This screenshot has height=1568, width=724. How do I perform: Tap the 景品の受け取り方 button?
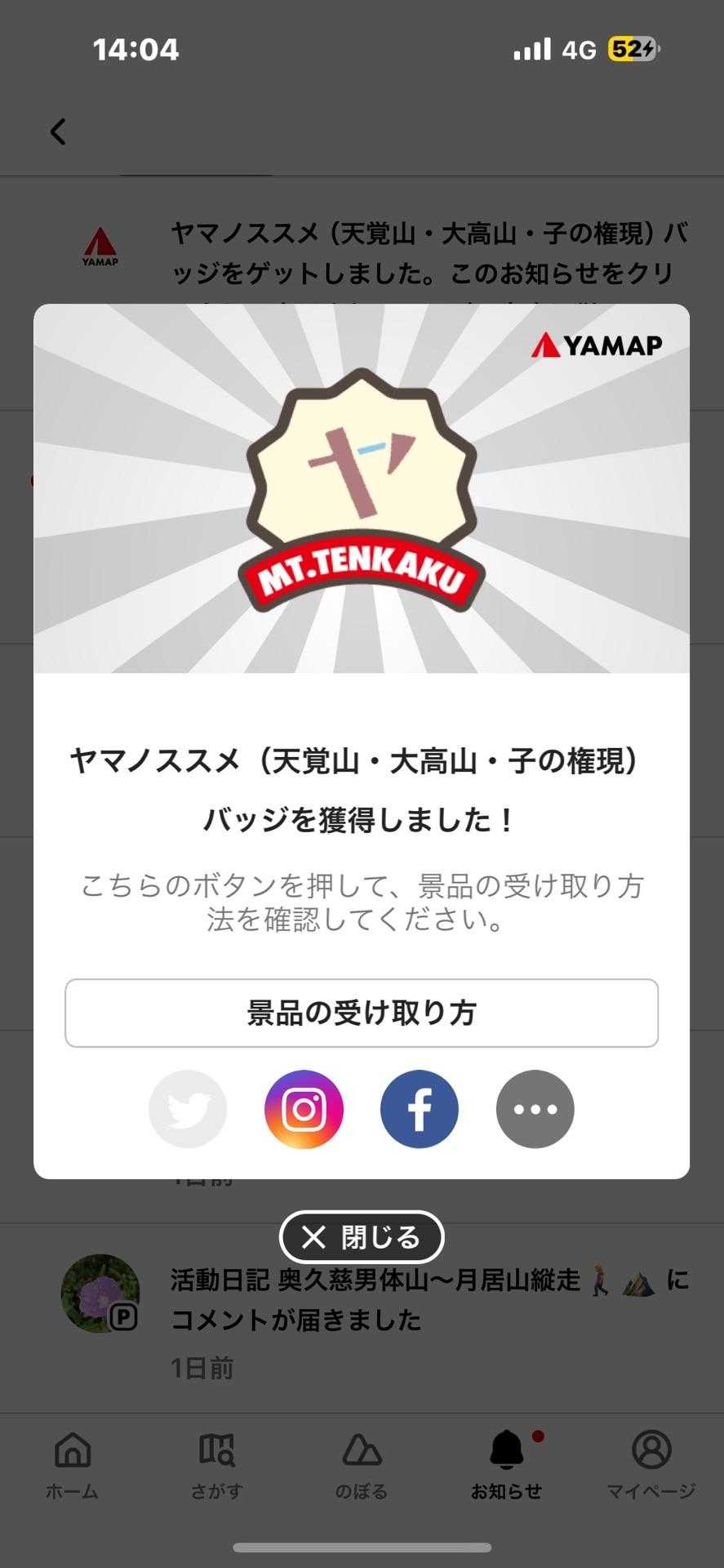pos(362,1013)
